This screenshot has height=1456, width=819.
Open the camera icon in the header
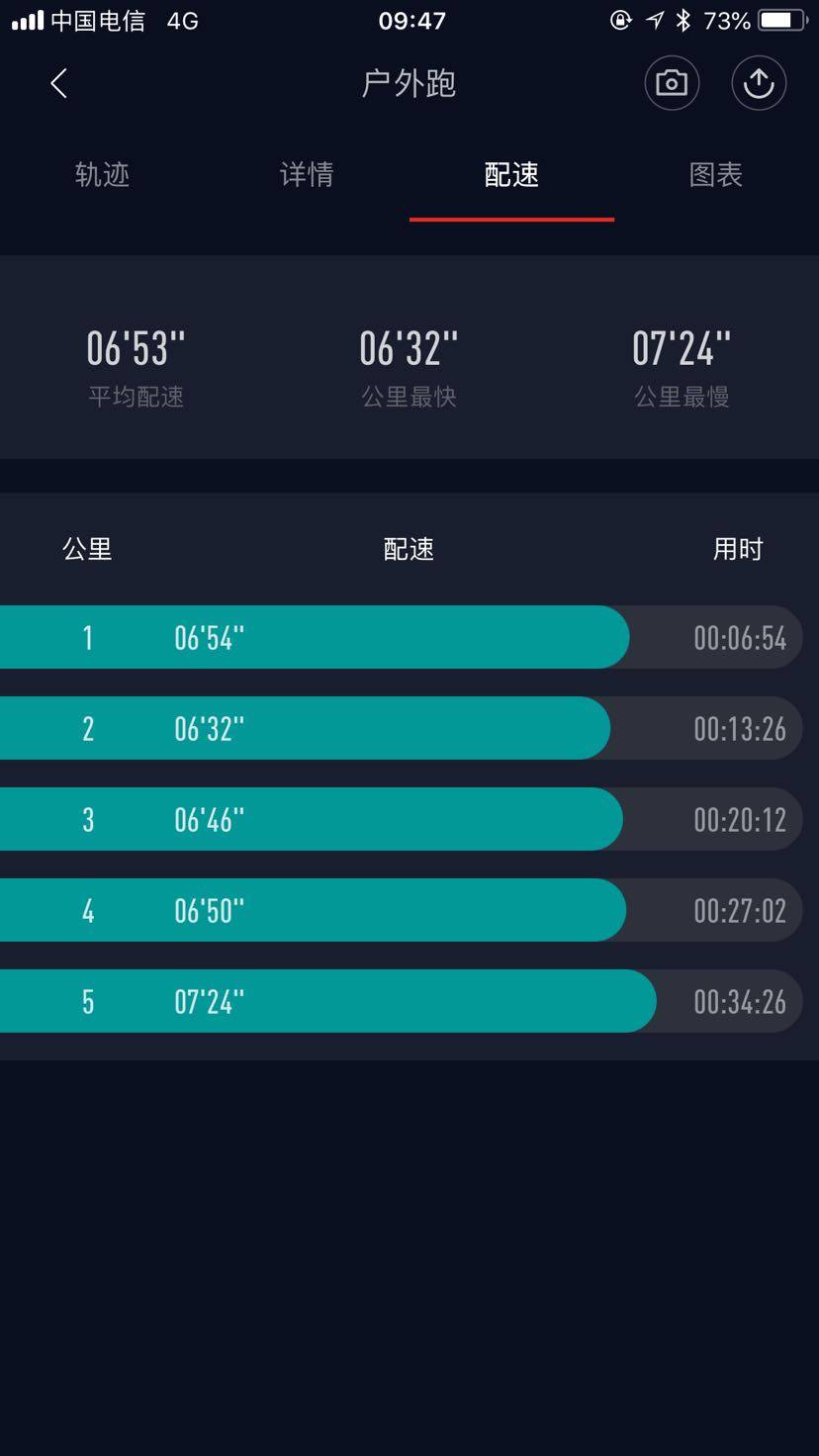672,83
